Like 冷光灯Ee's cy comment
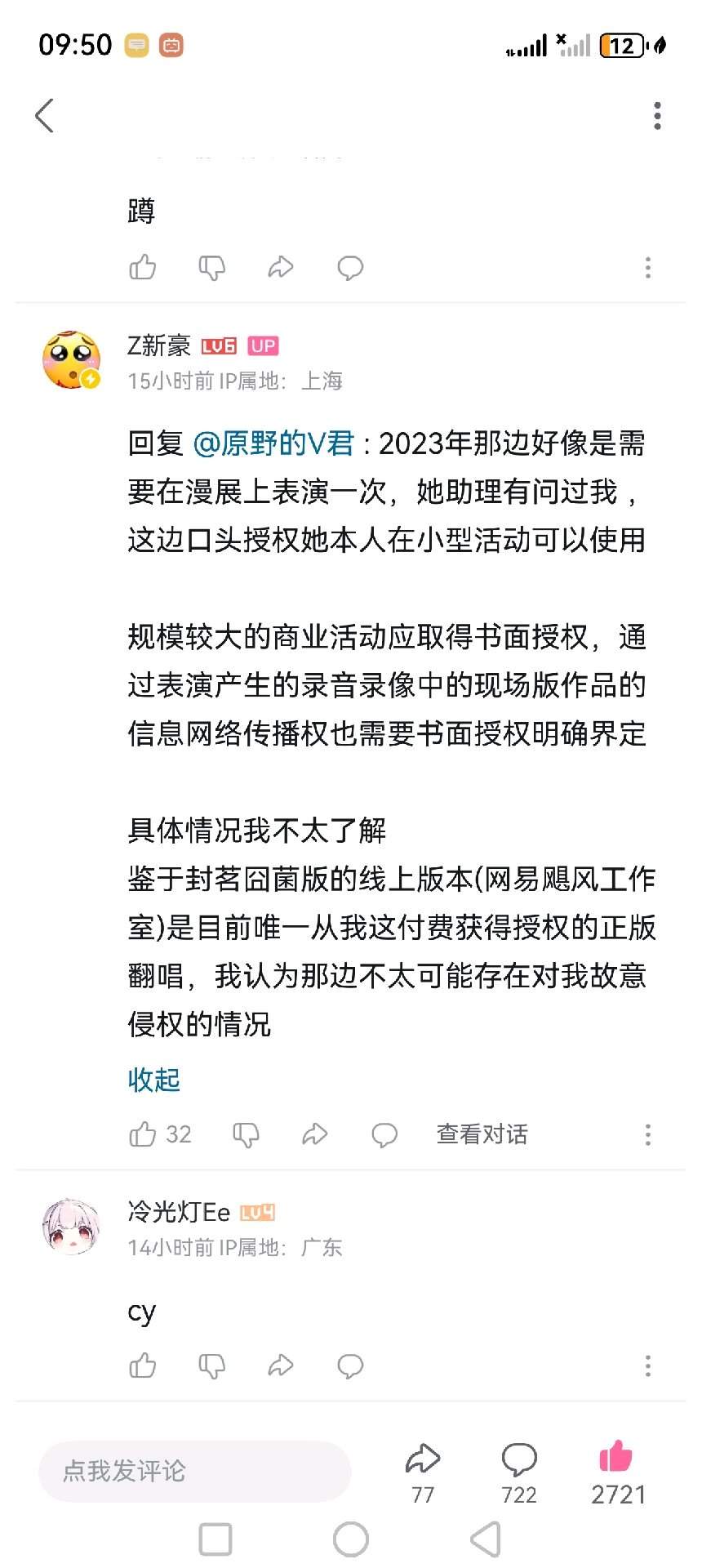This screenshot has width=702, height=1568. click(143, 1365)
